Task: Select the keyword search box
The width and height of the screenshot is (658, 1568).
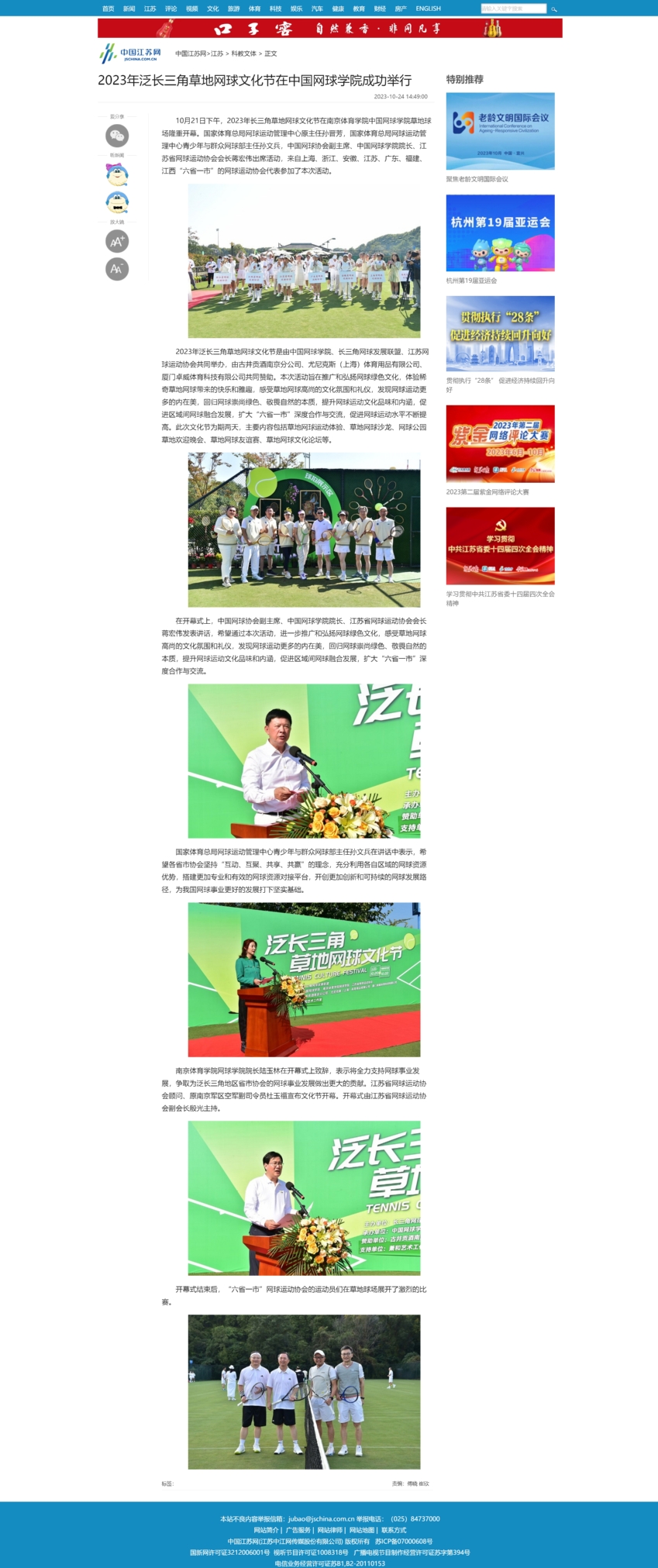Action: point(513,9)
